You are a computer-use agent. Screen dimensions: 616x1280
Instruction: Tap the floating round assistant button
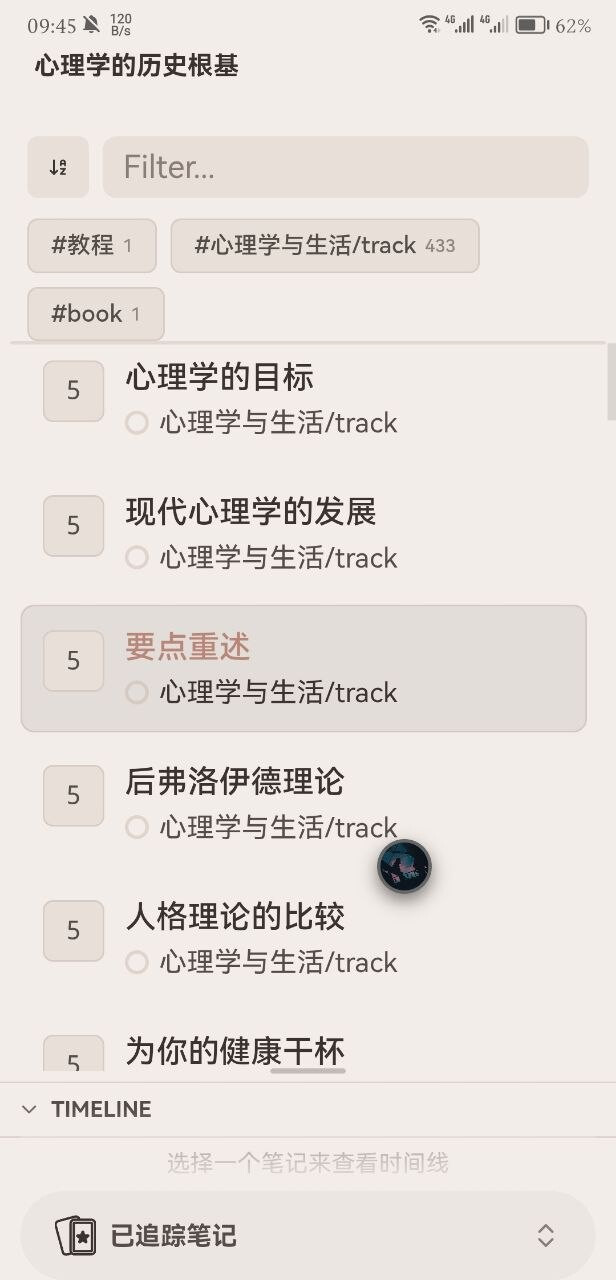click(404, 866)
